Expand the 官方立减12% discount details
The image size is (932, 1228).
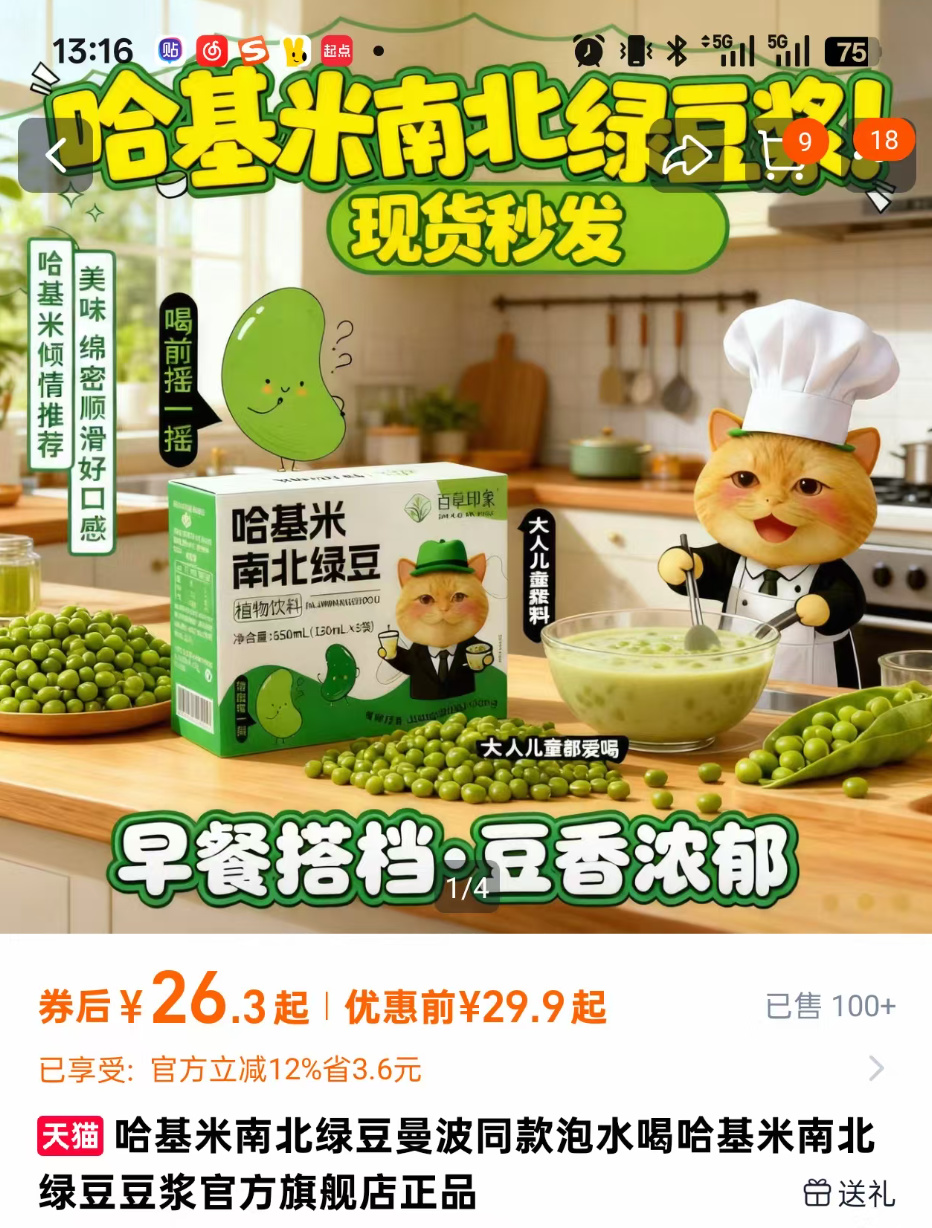click(x=876, y=1069)
